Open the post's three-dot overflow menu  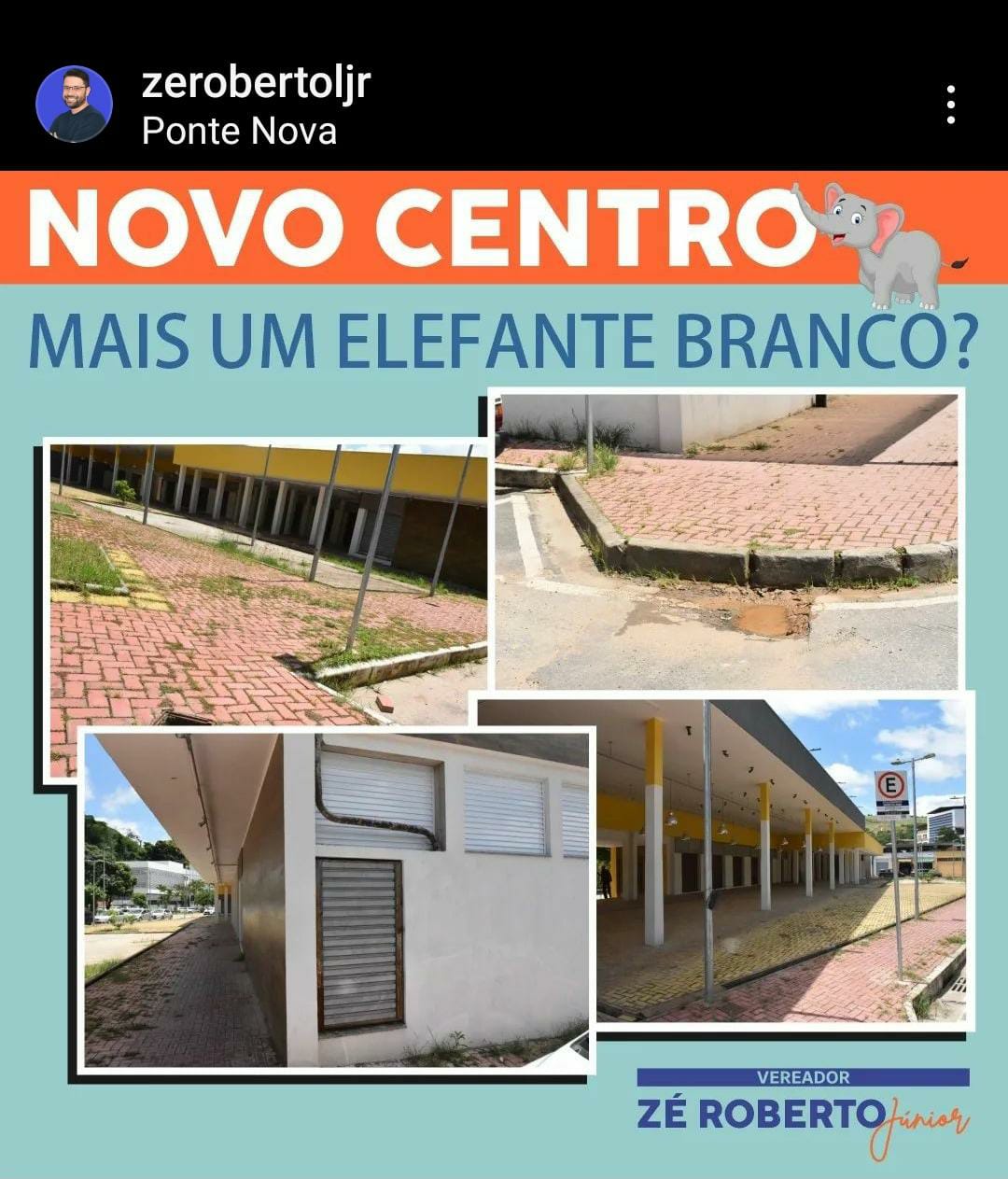(950, 105)
